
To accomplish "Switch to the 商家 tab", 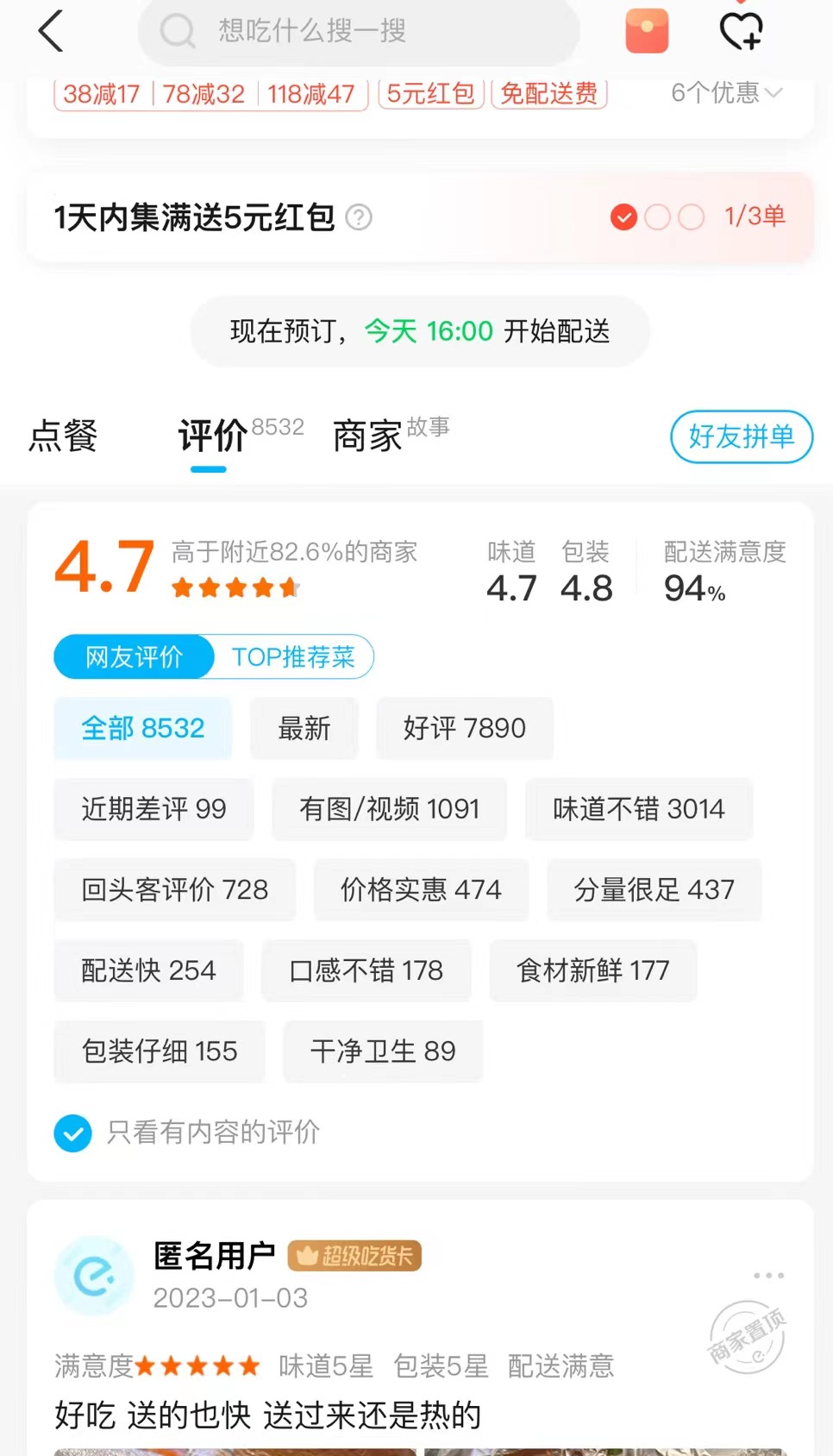I will (368, 436).
